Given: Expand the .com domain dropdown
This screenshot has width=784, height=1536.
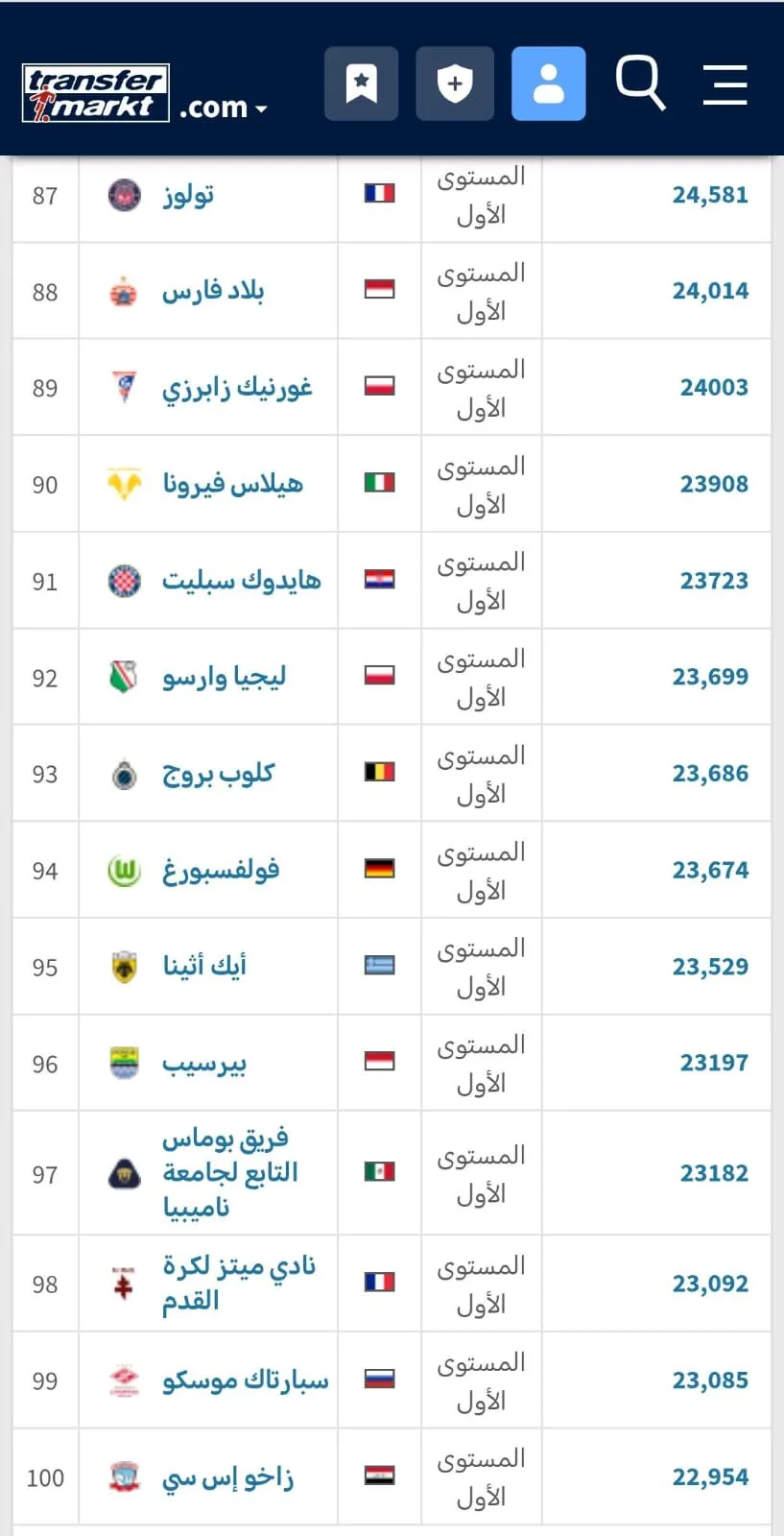Looking at the screenshot, I should 226,108.
